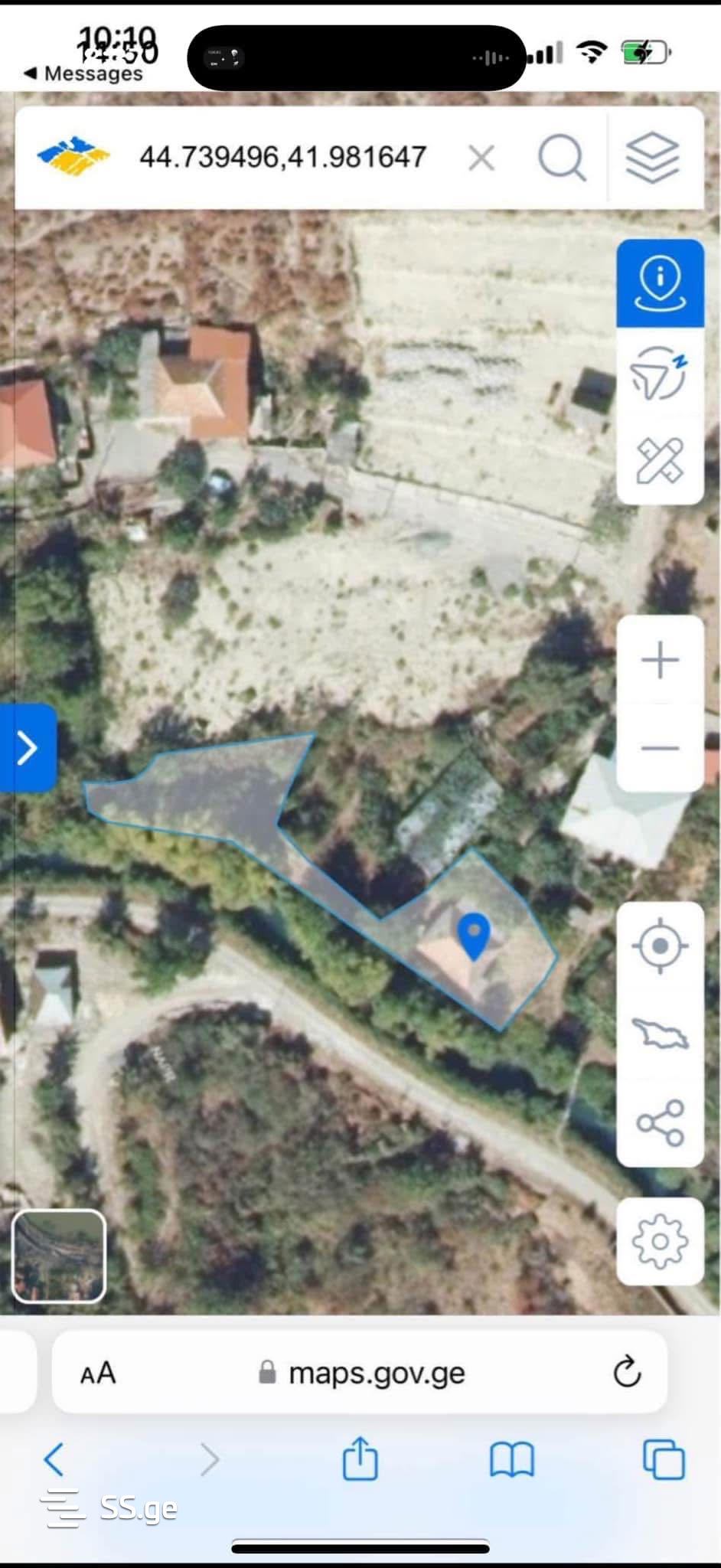721x1568 pixels.
Task: Tap the coordinates search field
Action: coord(282,158)
